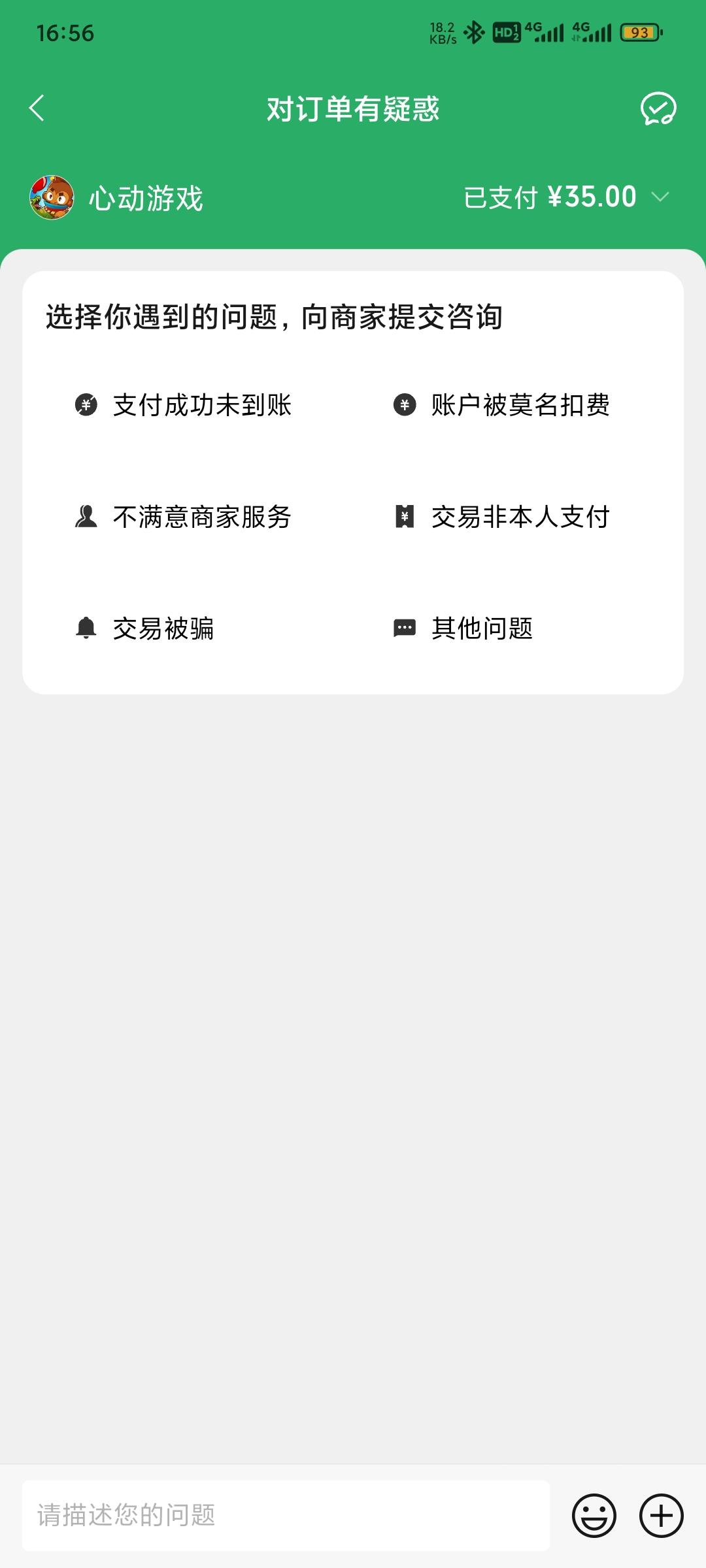Tap the plus attachment button
The width and height of the screenshot is (706, 1568).
point(662,1516)
